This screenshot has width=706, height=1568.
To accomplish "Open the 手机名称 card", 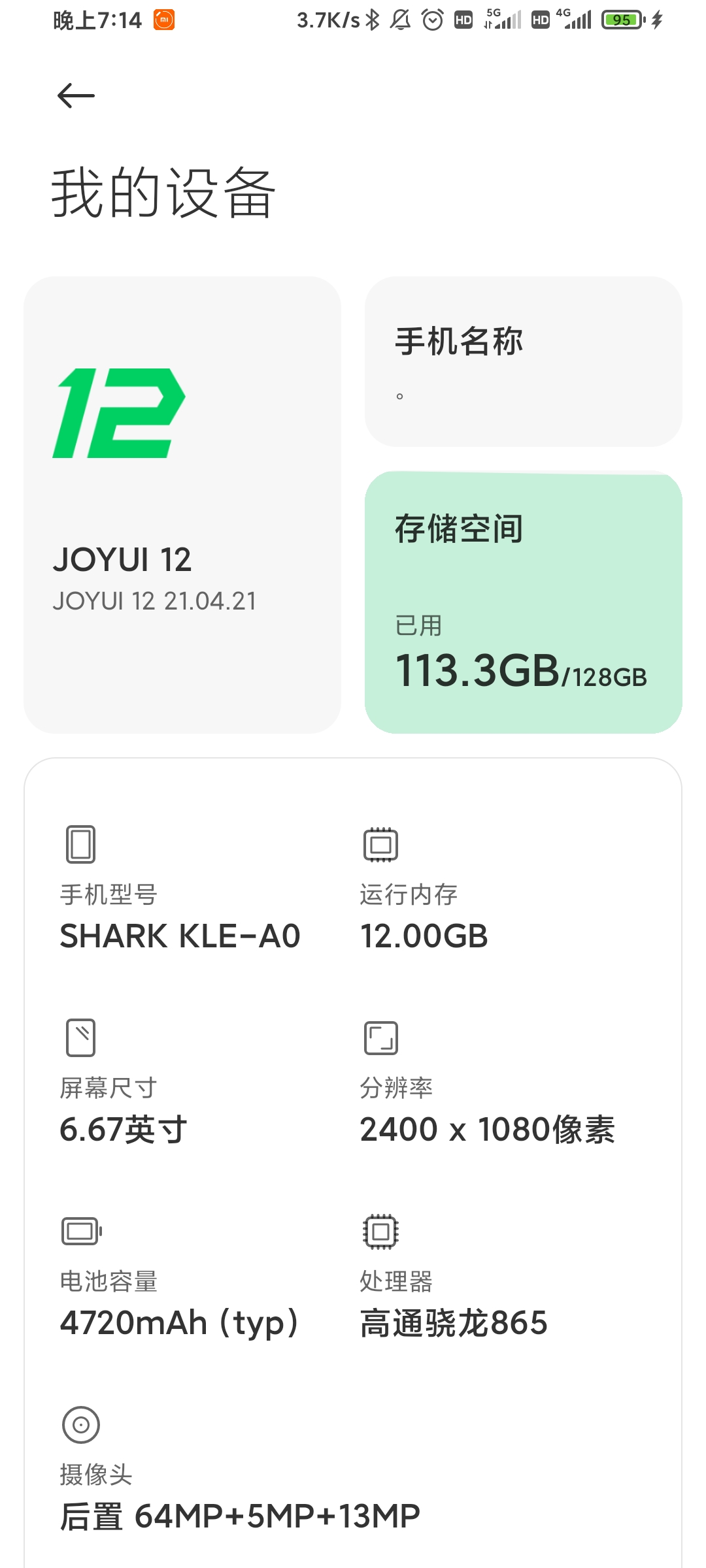I will pyautogui.click(x=523, y=361).
